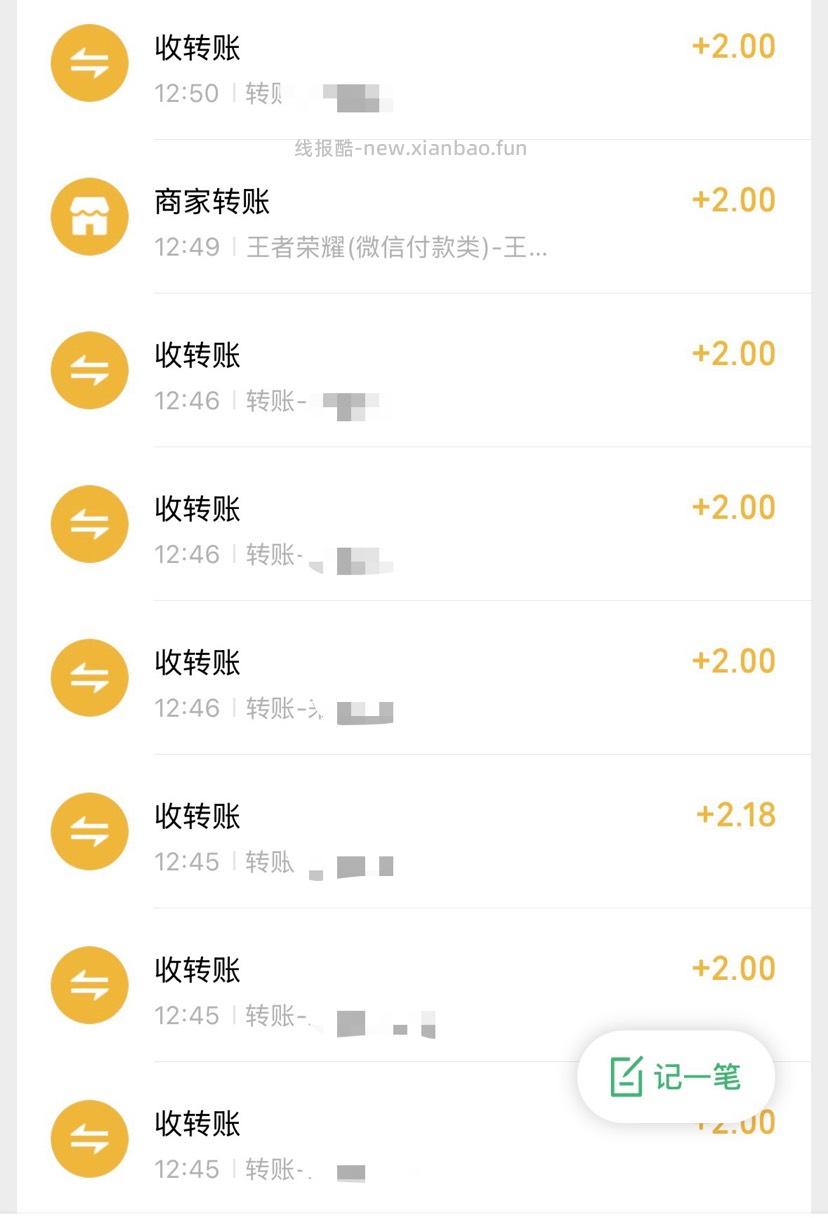Select the 12:49 timestamp text
This screenshot has height=1218, width=828.
tap(187, 248)
